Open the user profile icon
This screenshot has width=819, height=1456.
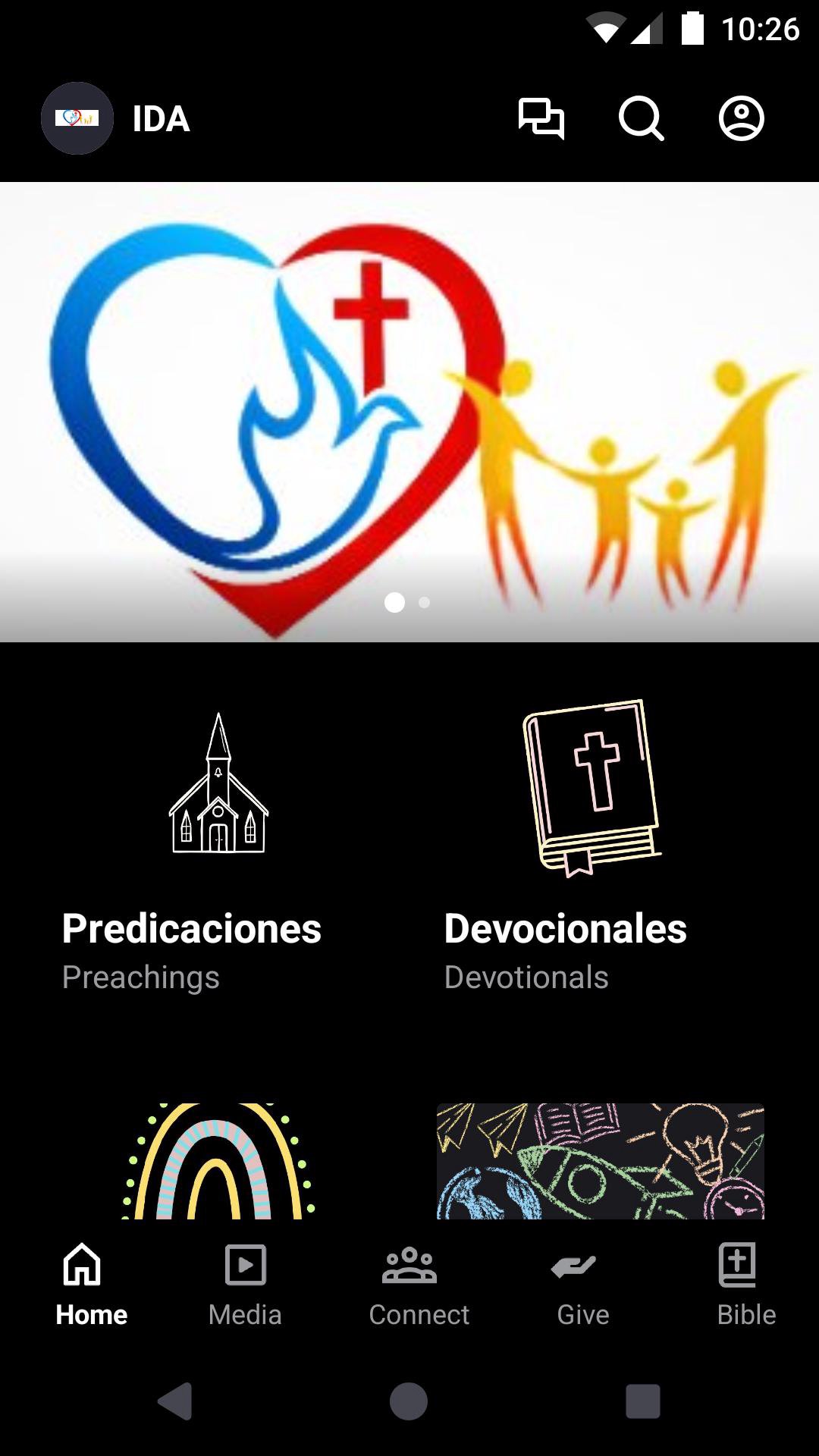741,119
